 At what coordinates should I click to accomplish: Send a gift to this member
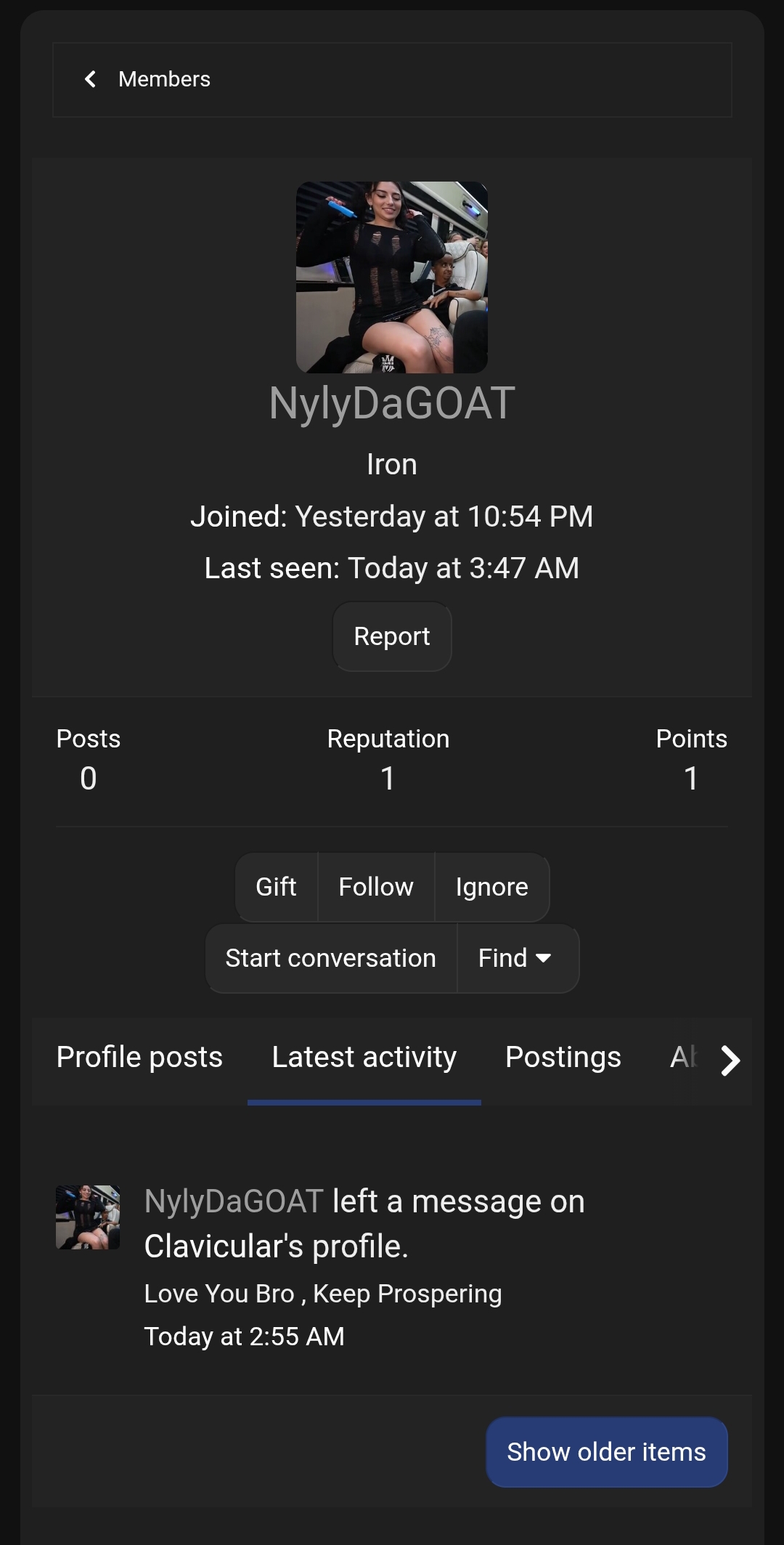click(276, 887)
